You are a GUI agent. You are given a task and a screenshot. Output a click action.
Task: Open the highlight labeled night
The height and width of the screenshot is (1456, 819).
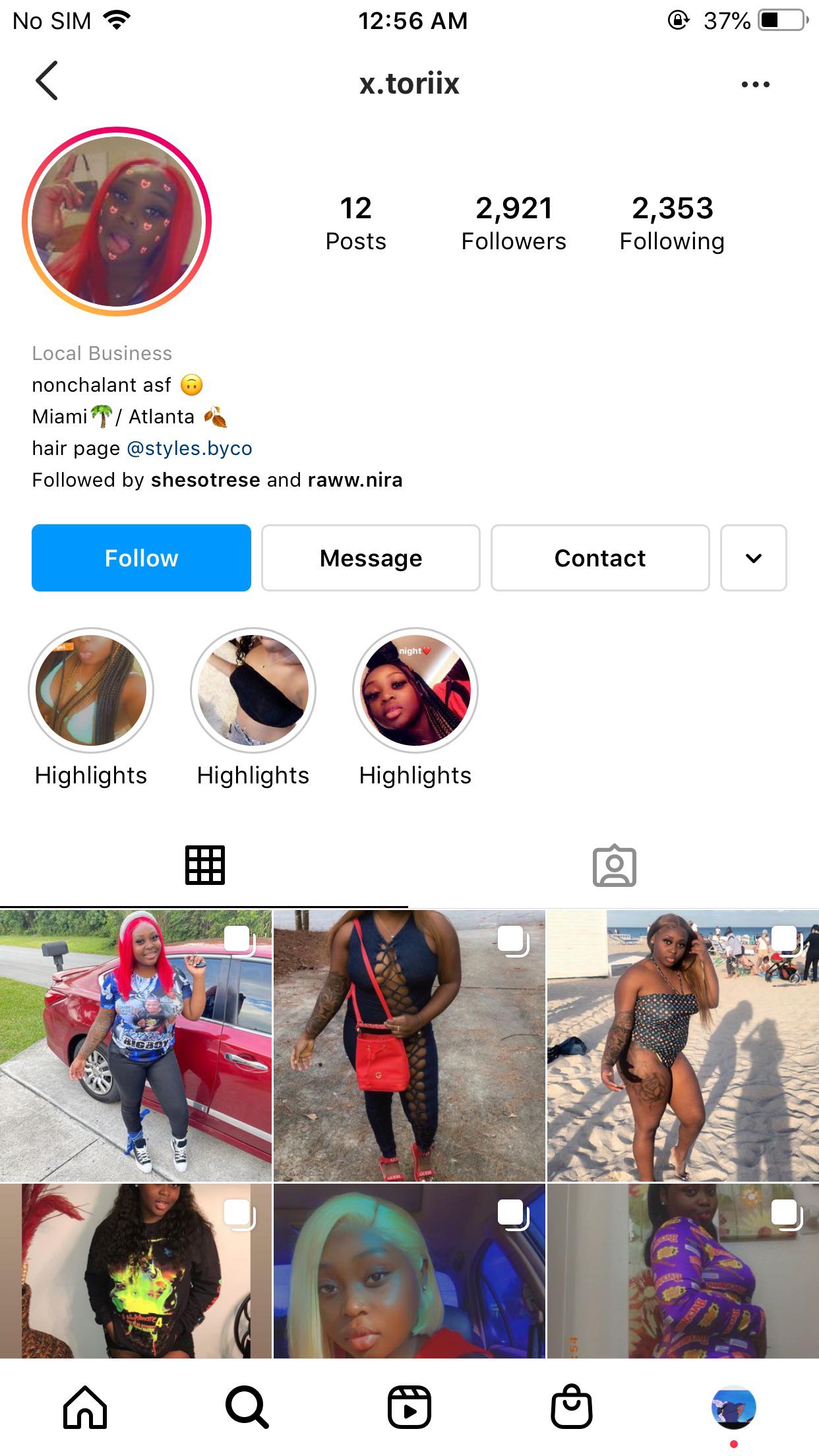tap(415, 690)
